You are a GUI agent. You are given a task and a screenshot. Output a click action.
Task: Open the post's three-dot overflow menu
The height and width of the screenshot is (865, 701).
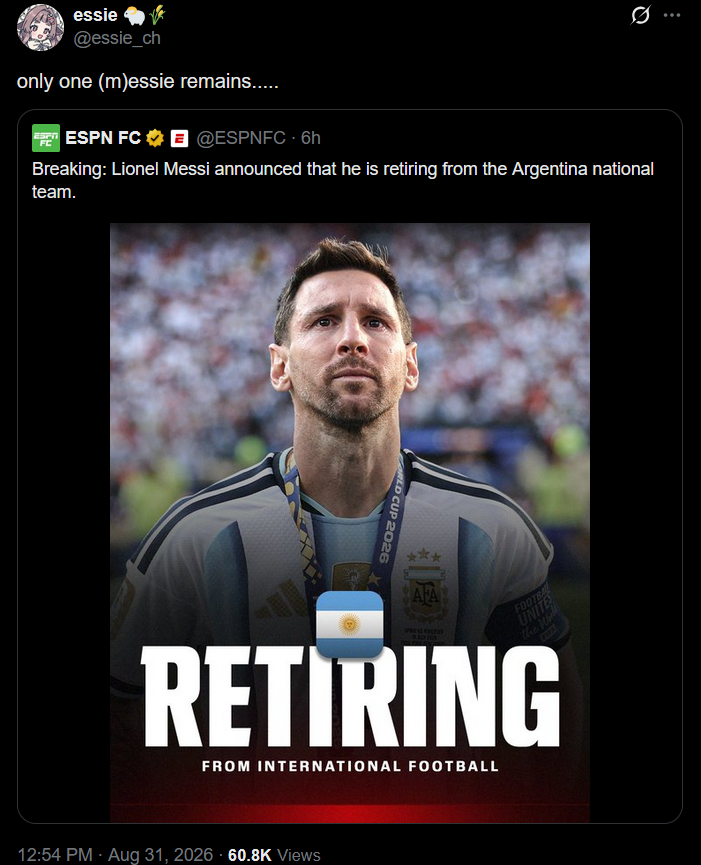pyautogui.click(x=671, y=15)
